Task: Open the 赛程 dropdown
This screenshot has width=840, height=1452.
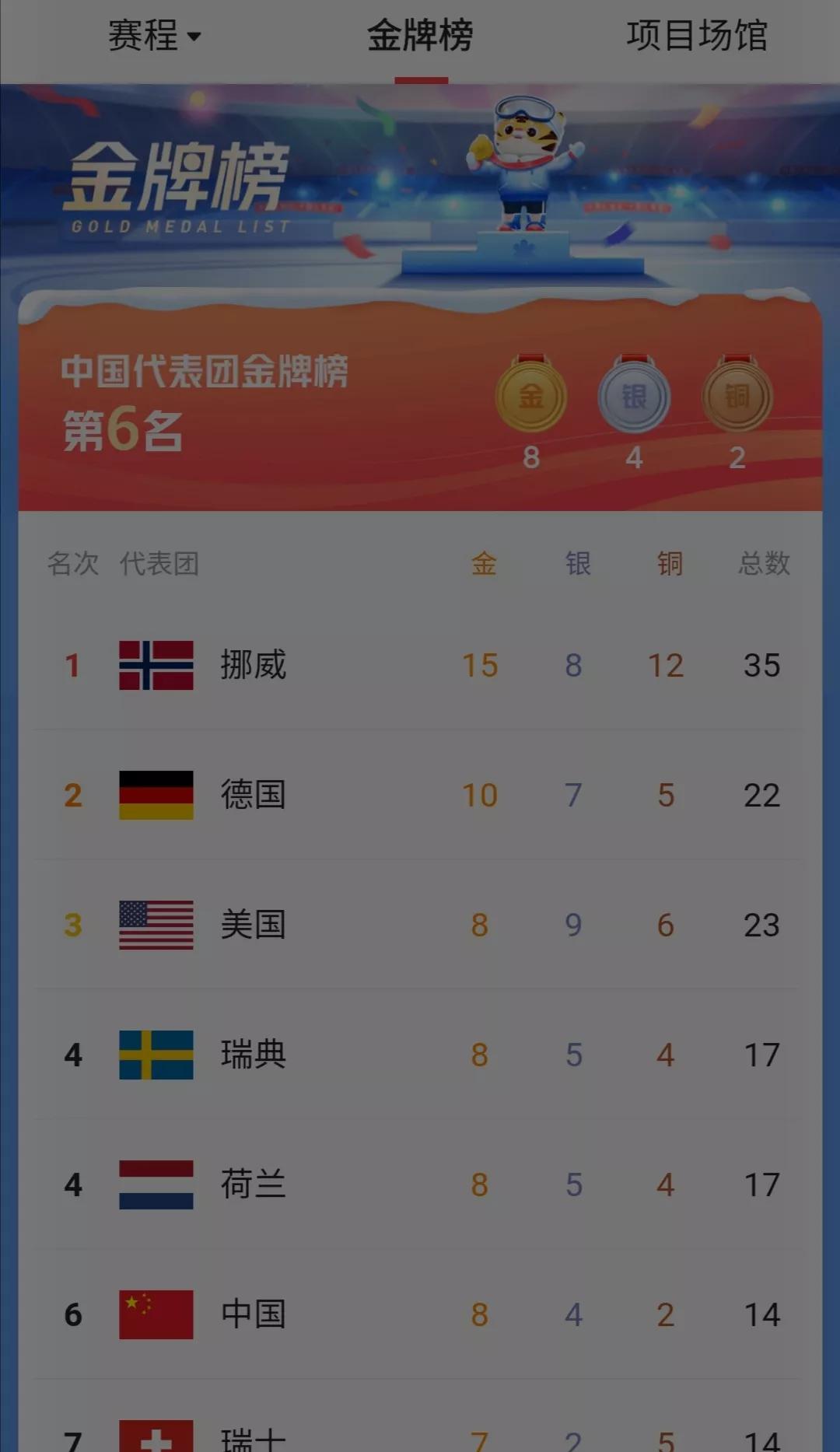Action: click(x=154, y=36)
